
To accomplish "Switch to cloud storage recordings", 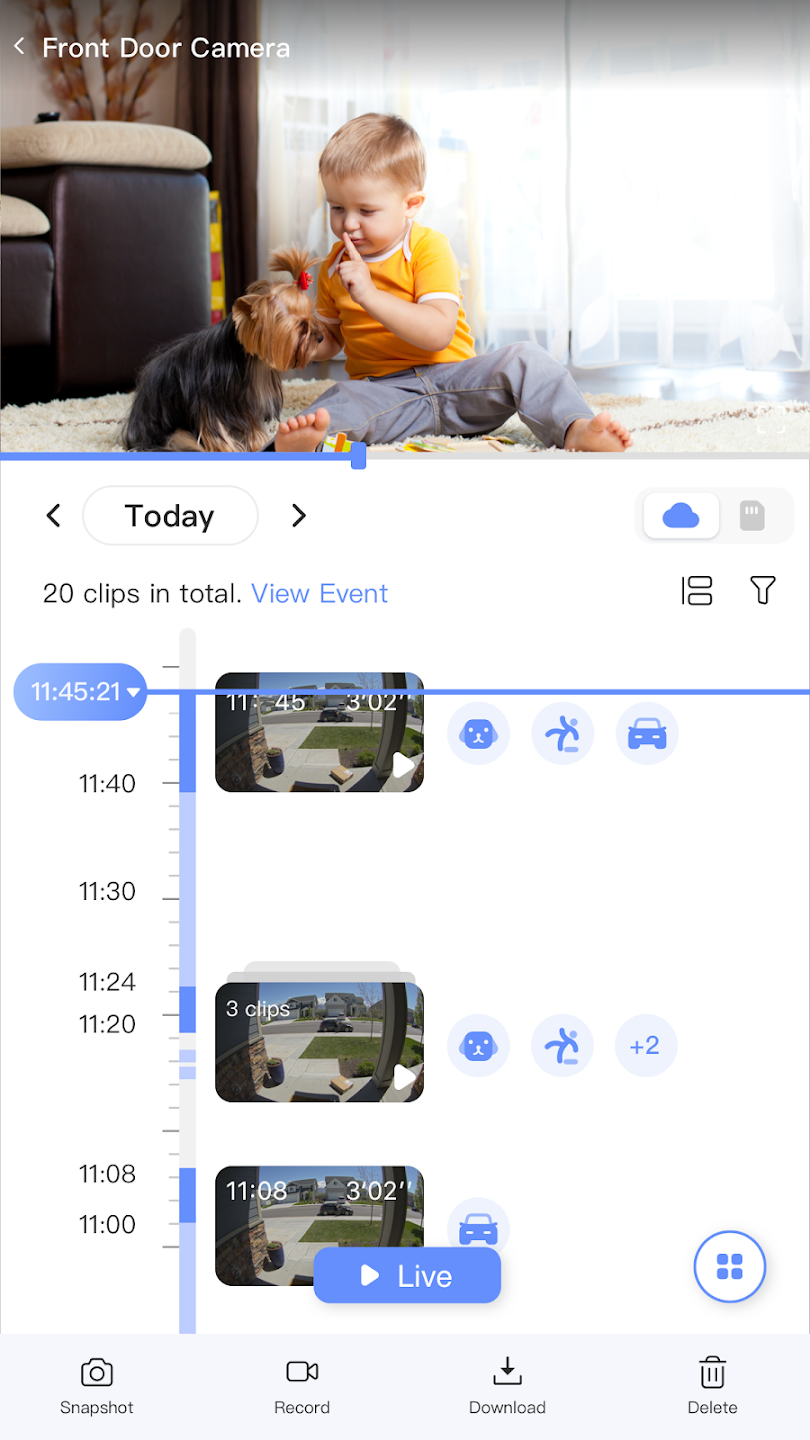I will pos(681,516).
